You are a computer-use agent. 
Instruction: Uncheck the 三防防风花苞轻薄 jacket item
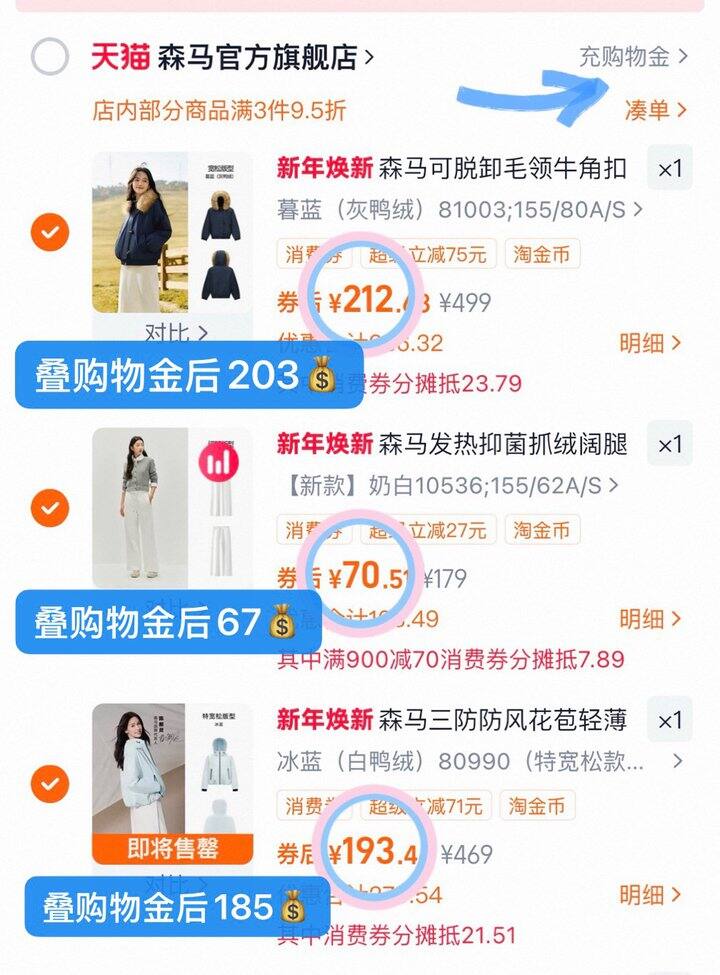pyautogui.click(x=50, y=783)
